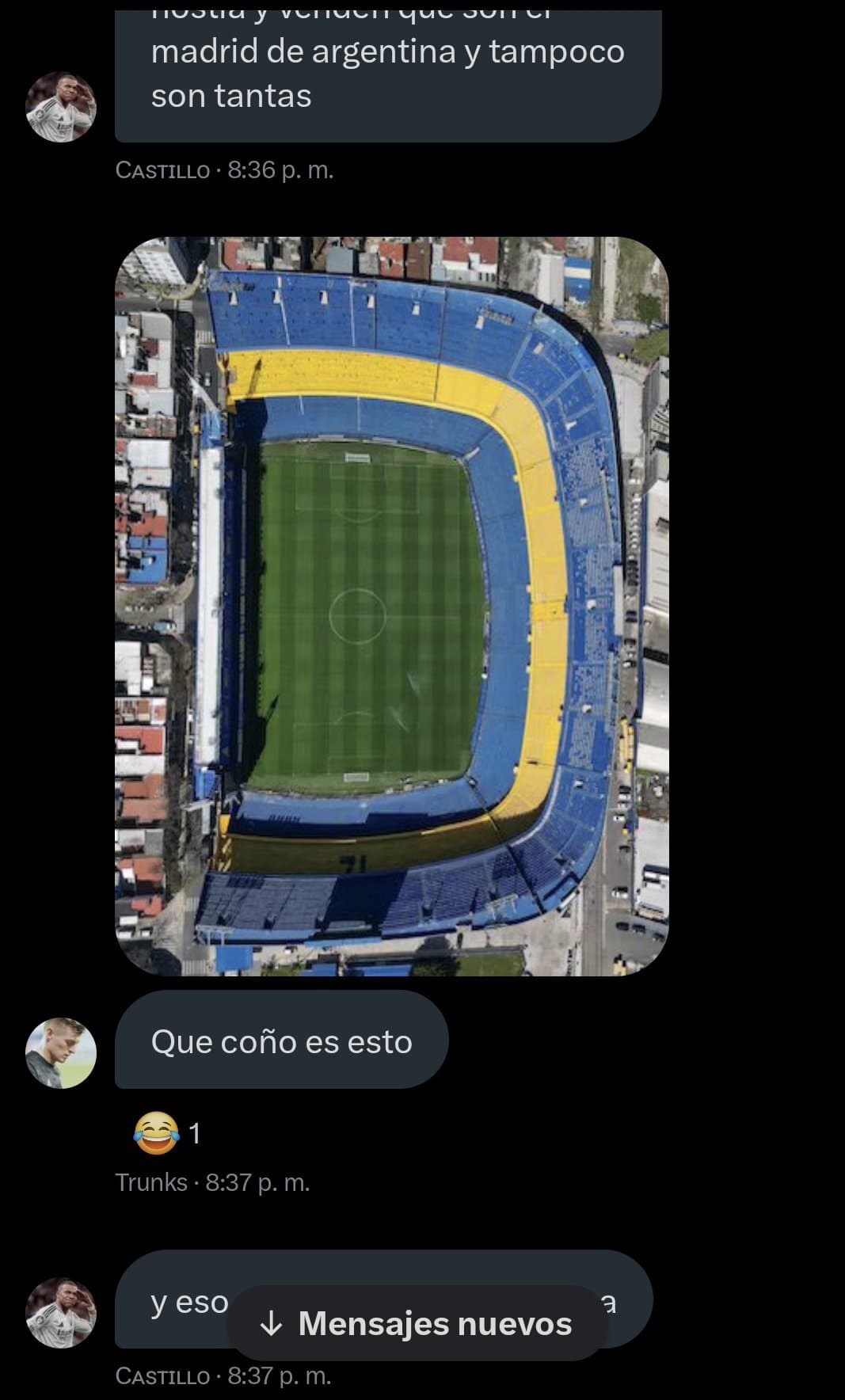Open Trunks' profile picture beside Que coño es esto
Image resolution: width=845 pixels, height=1400 pixels.
point(61,1053)
